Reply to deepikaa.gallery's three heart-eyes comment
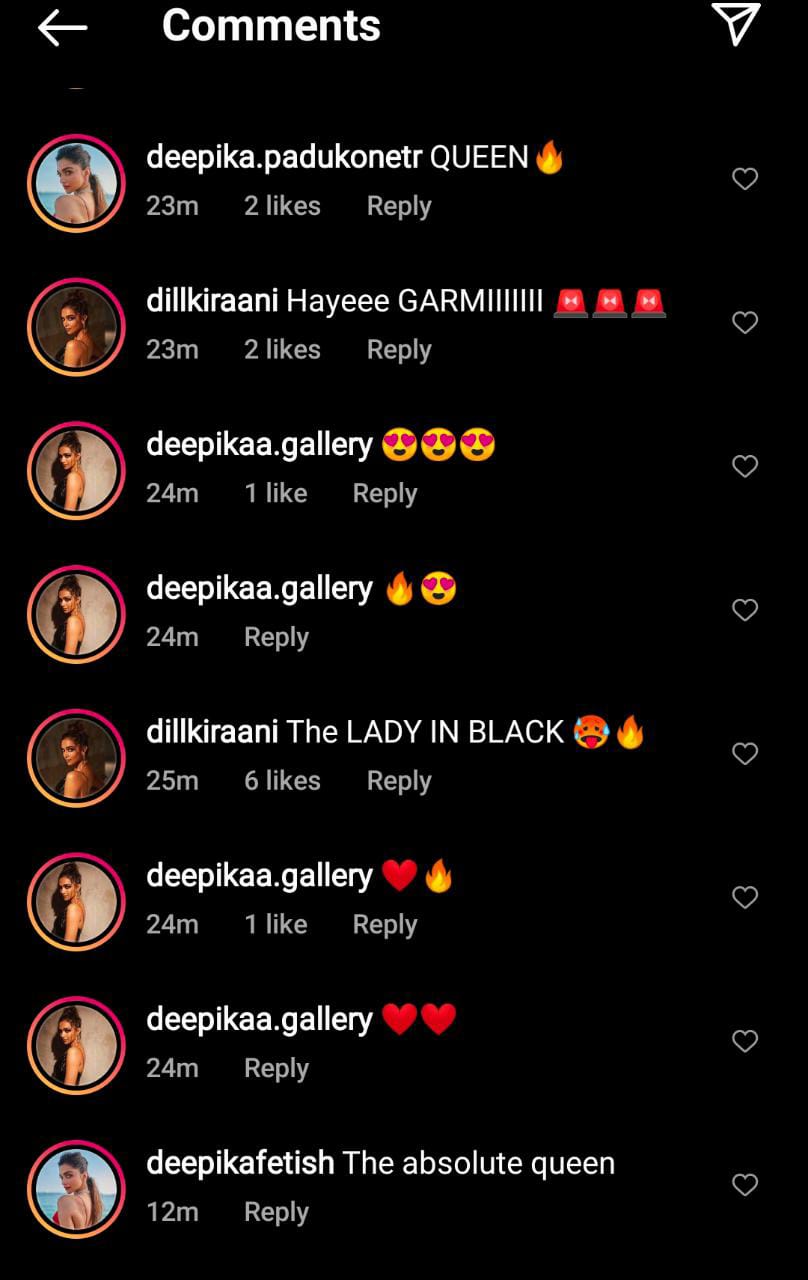This screenshot has width=808, height=1280. pos(385,494)
